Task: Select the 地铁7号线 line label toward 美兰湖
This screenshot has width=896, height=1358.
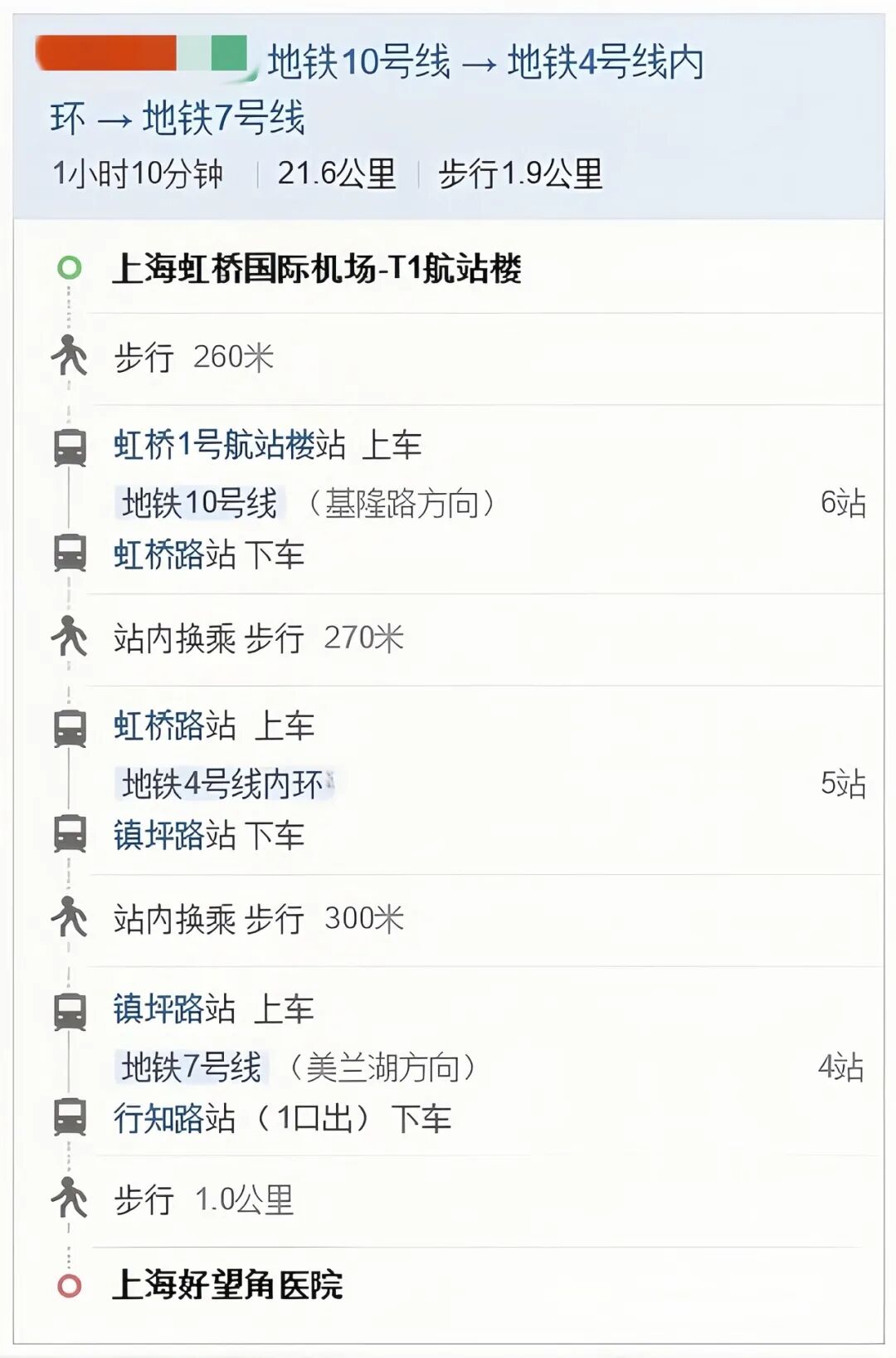Action: coord(192,1067)
